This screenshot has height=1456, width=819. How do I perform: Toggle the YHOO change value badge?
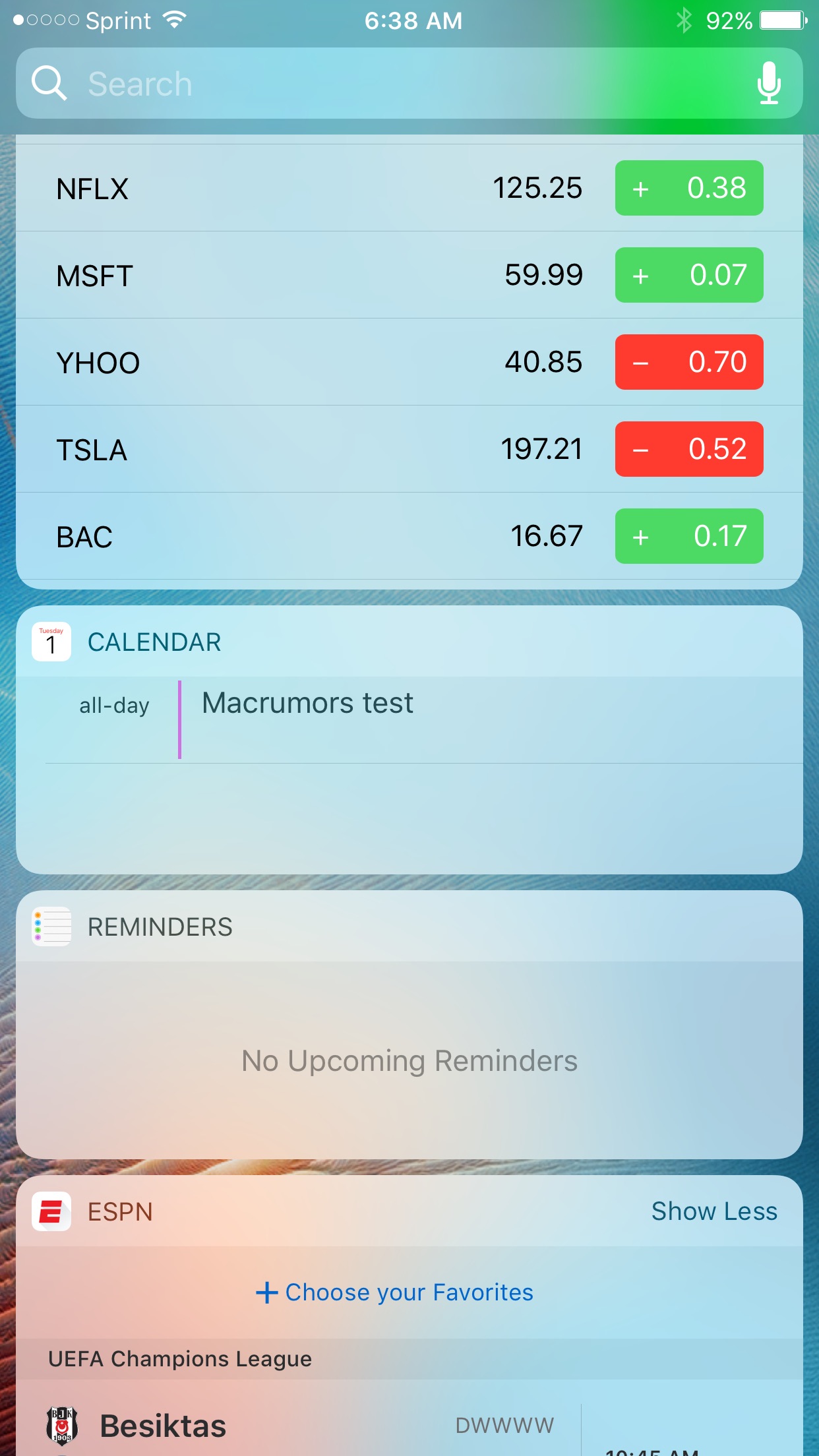click(x=689, y=362)
